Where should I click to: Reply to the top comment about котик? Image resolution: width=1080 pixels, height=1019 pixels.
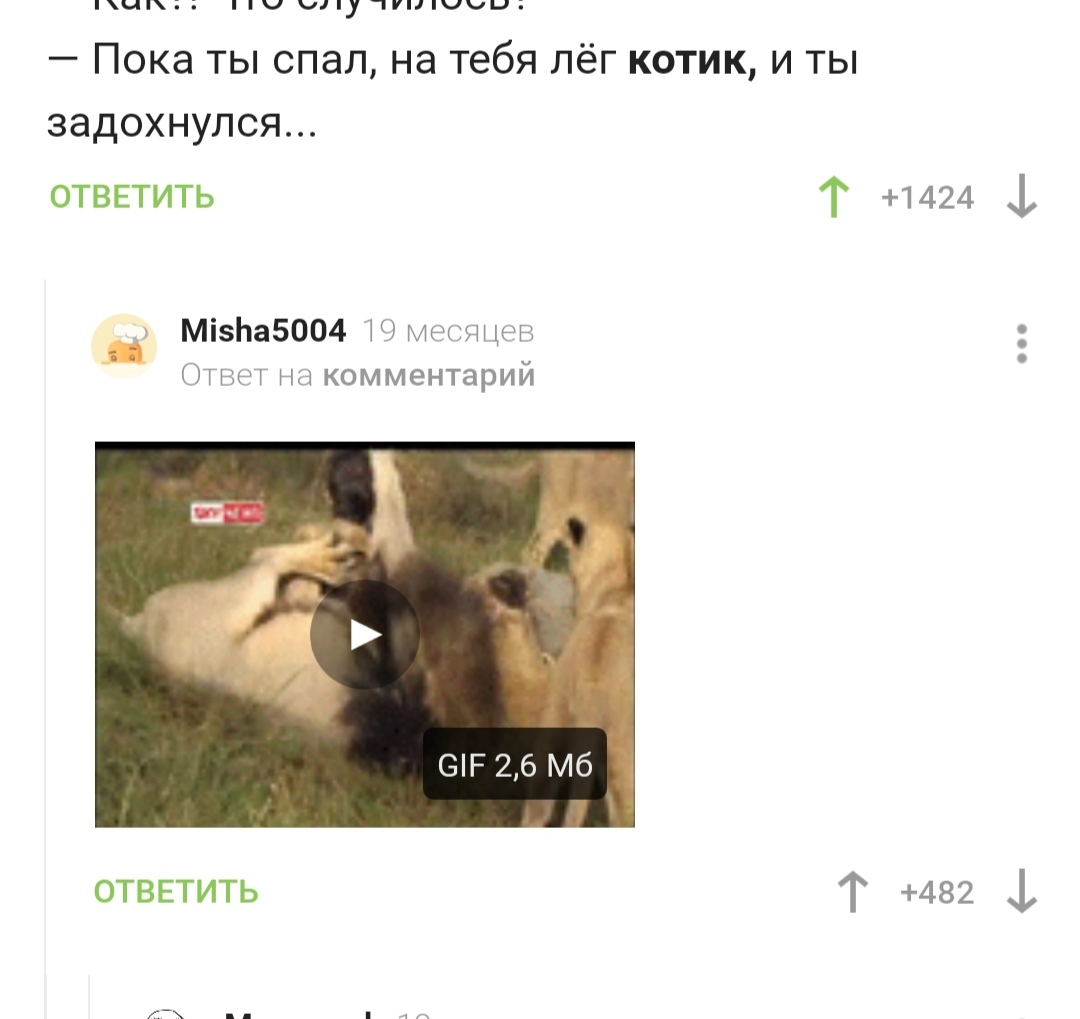[132, 196]
